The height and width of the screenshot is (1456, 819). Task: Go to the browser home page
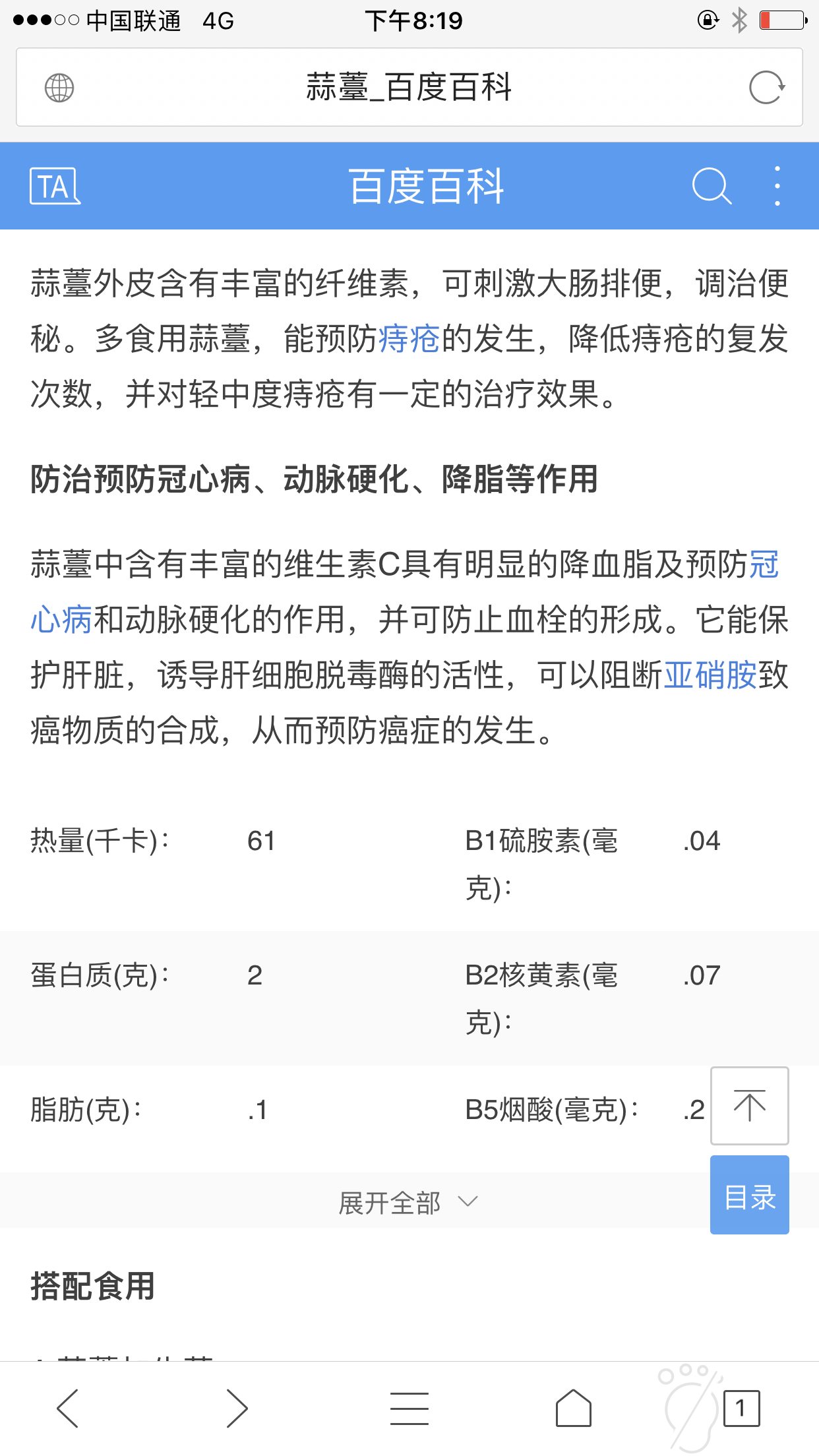[x=573, y=1408]
